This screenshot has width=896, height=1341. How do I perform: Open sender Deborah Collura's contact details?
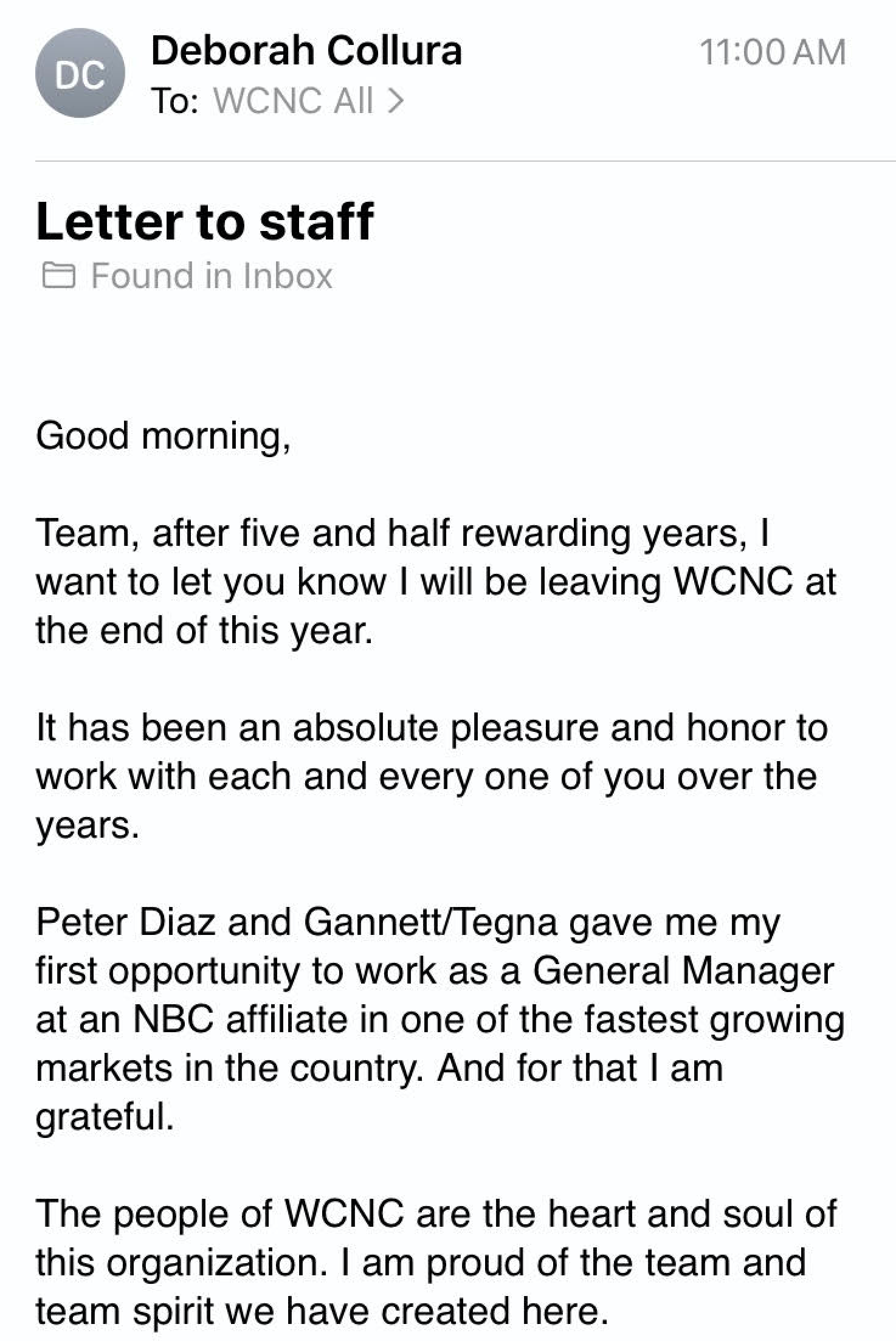click(306, 50)
